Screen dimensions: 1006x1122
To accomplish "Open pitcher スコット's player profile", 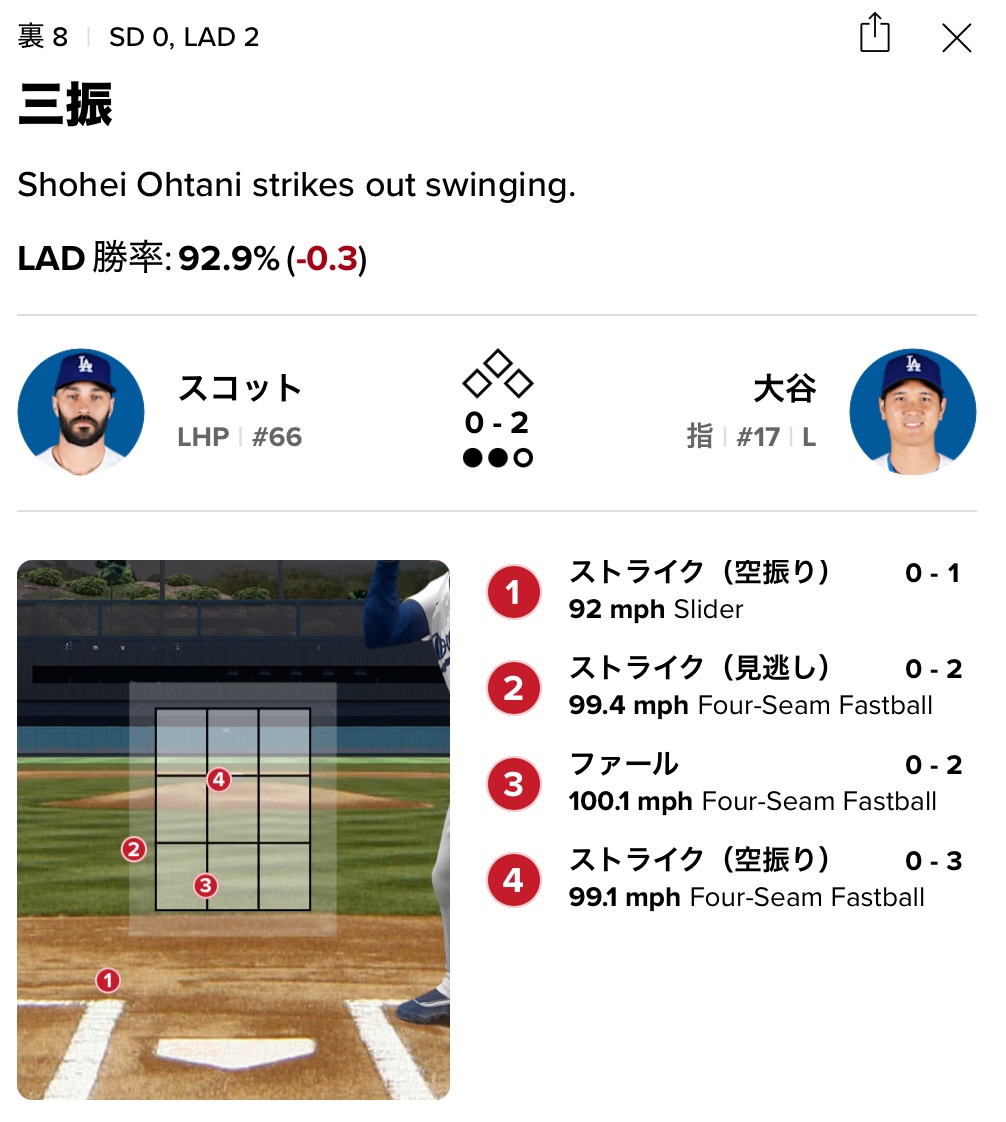I will click(x=81, y=412).
